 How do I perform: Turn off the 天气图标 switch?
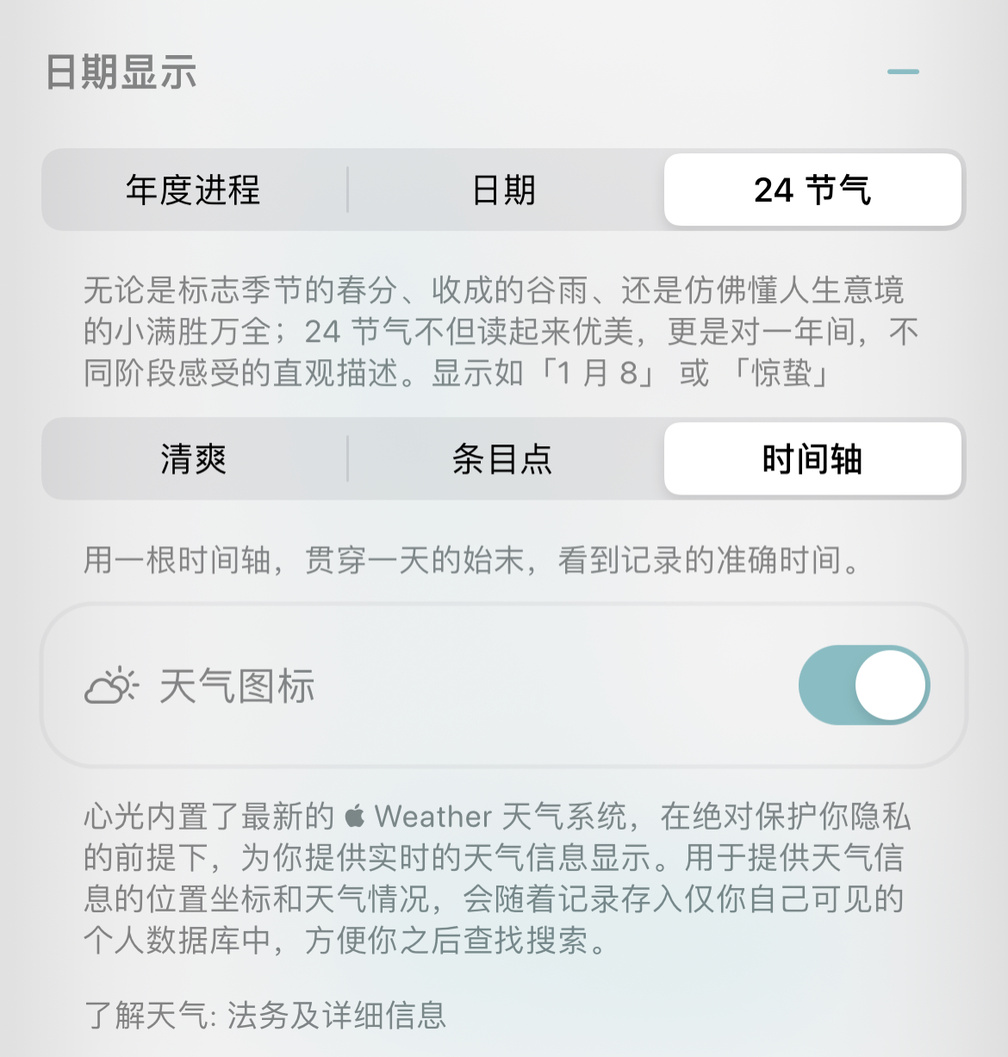coord(863,685)
